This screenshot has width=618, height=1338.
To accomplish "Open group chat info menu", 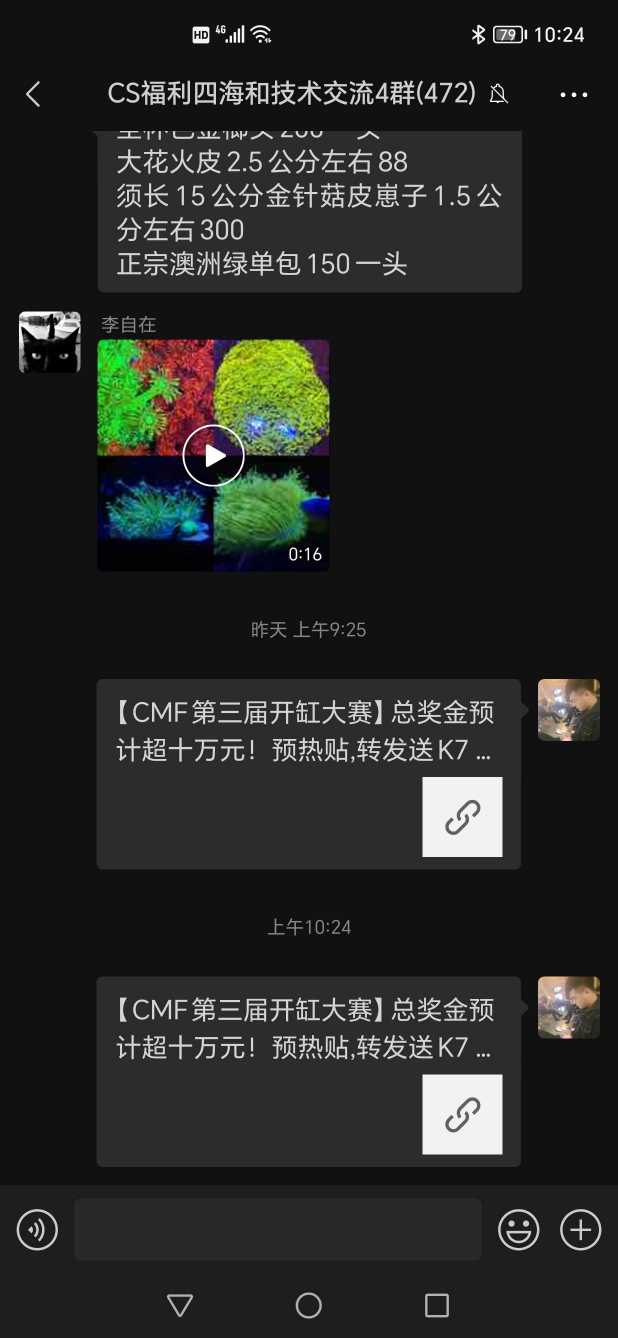I will click(x=573, y=95).
